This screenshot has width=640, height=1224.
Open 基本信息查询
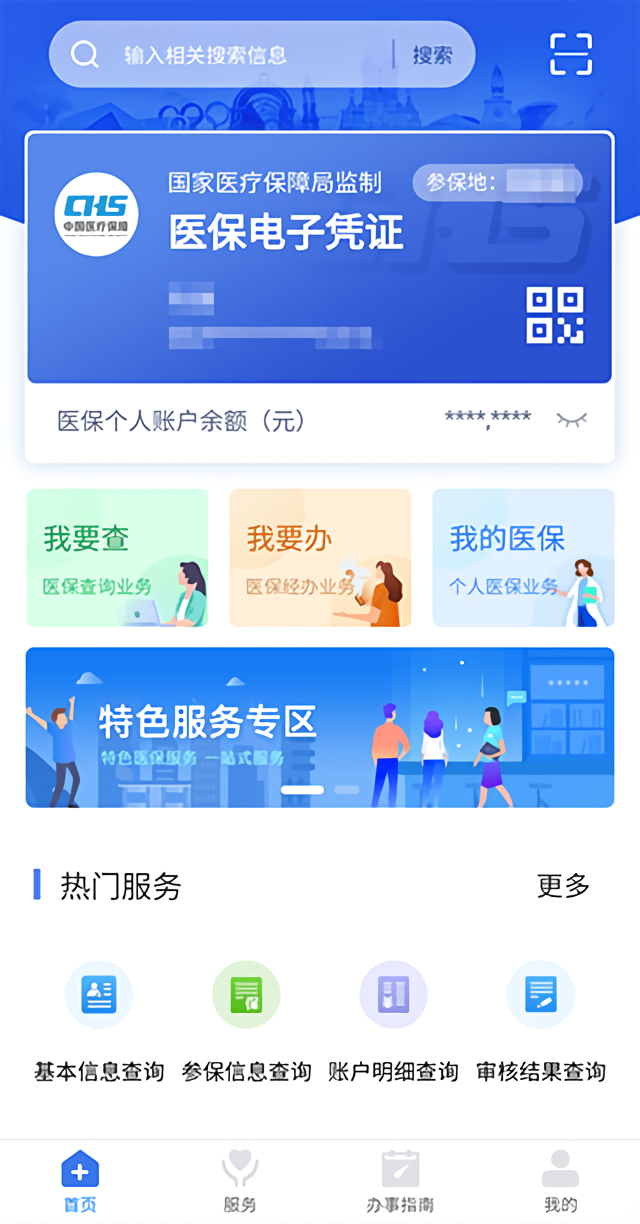99,1022
